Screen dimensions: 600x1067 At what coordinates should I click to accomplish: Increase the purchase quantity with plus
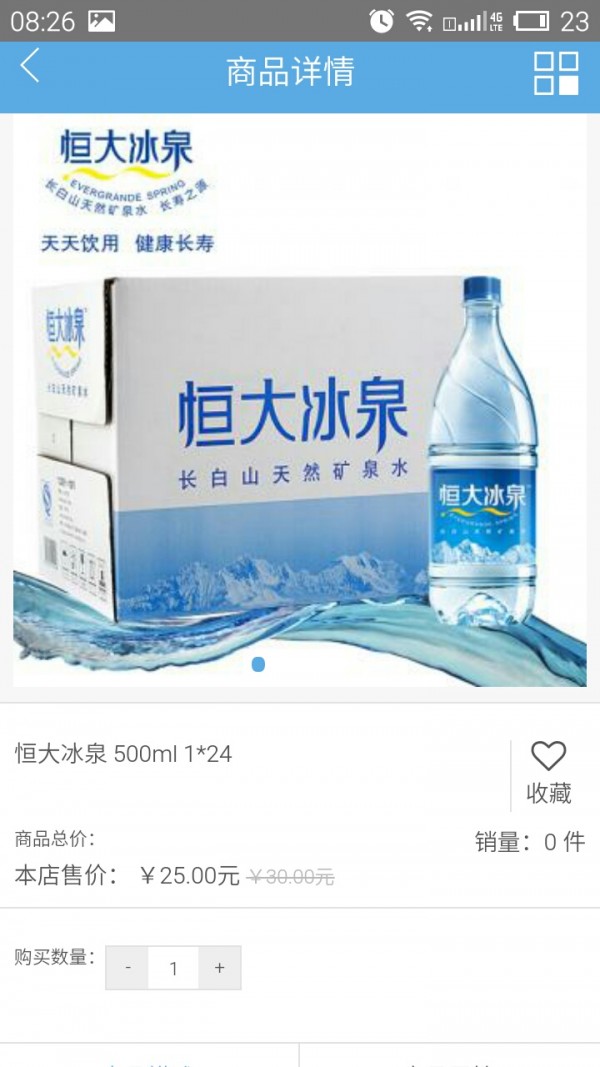[x=219, y=968]
